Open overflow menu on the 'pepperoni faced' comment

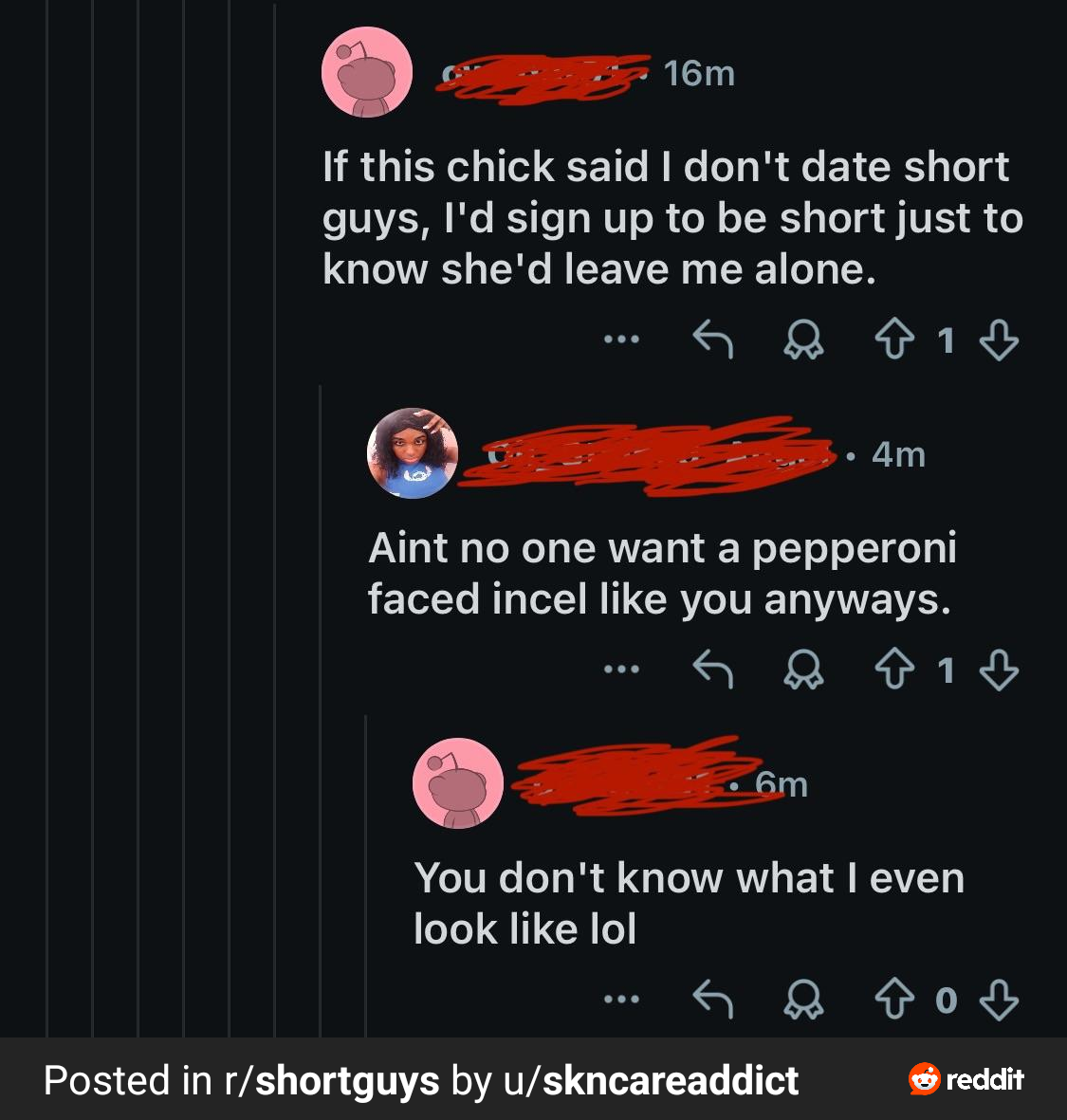coord(621,670)
